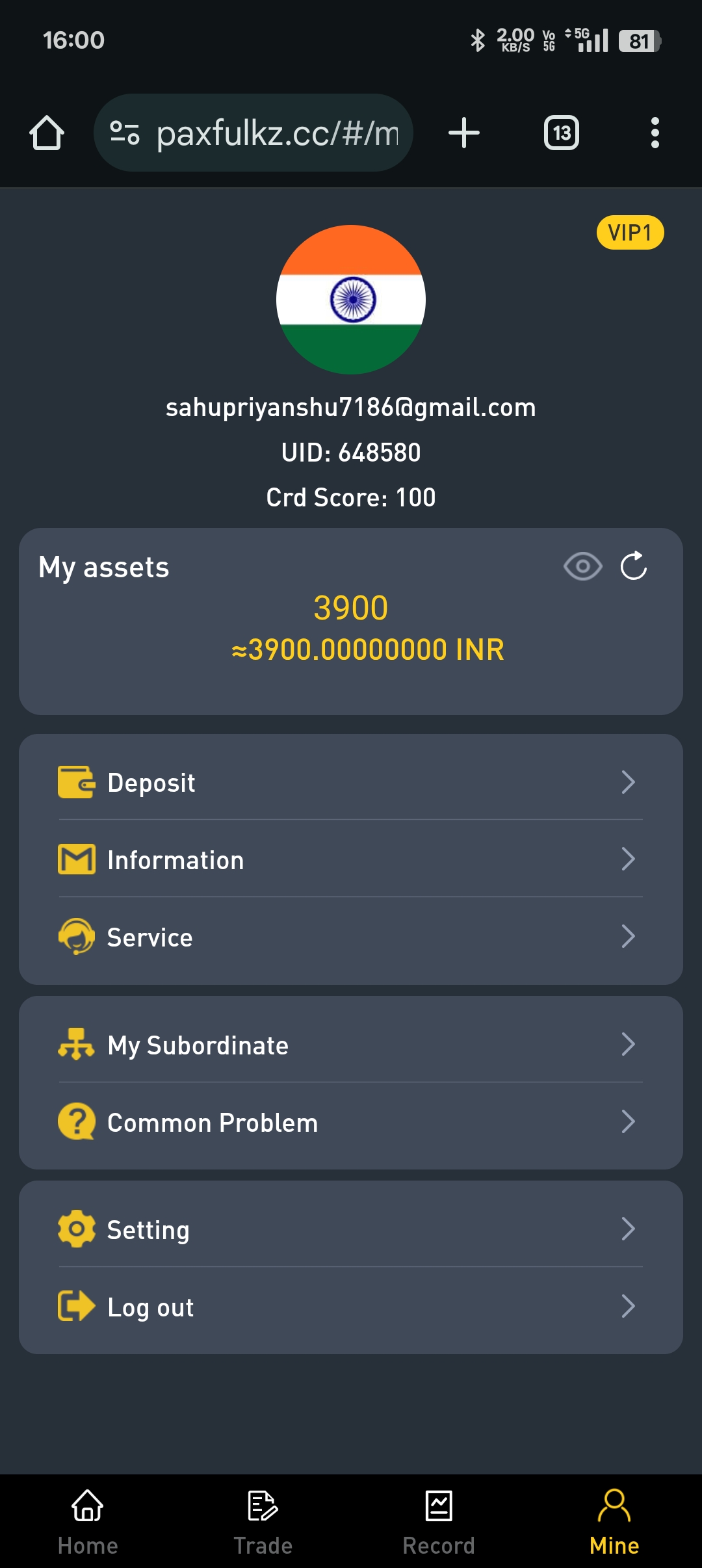Hide the asset balance with eye icon
Viewport: 702px width, 1568px height.
[x=582, y=566]
